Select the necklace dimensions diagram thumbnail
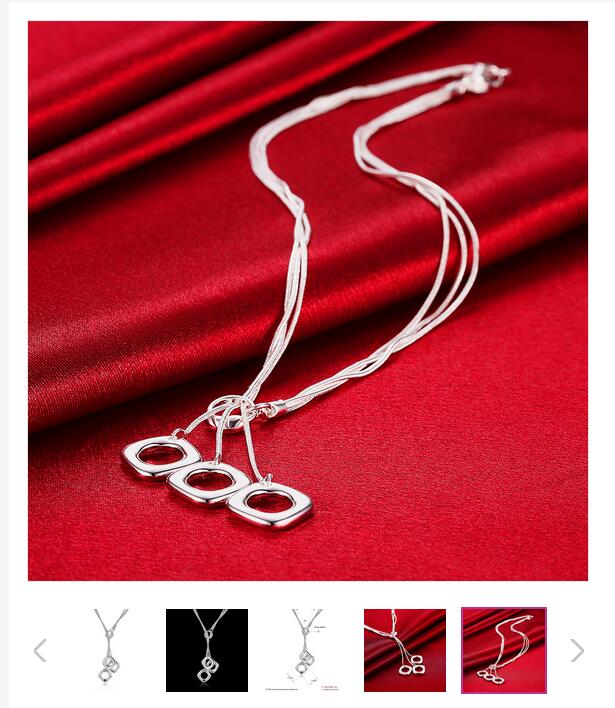 pos(306,650)
